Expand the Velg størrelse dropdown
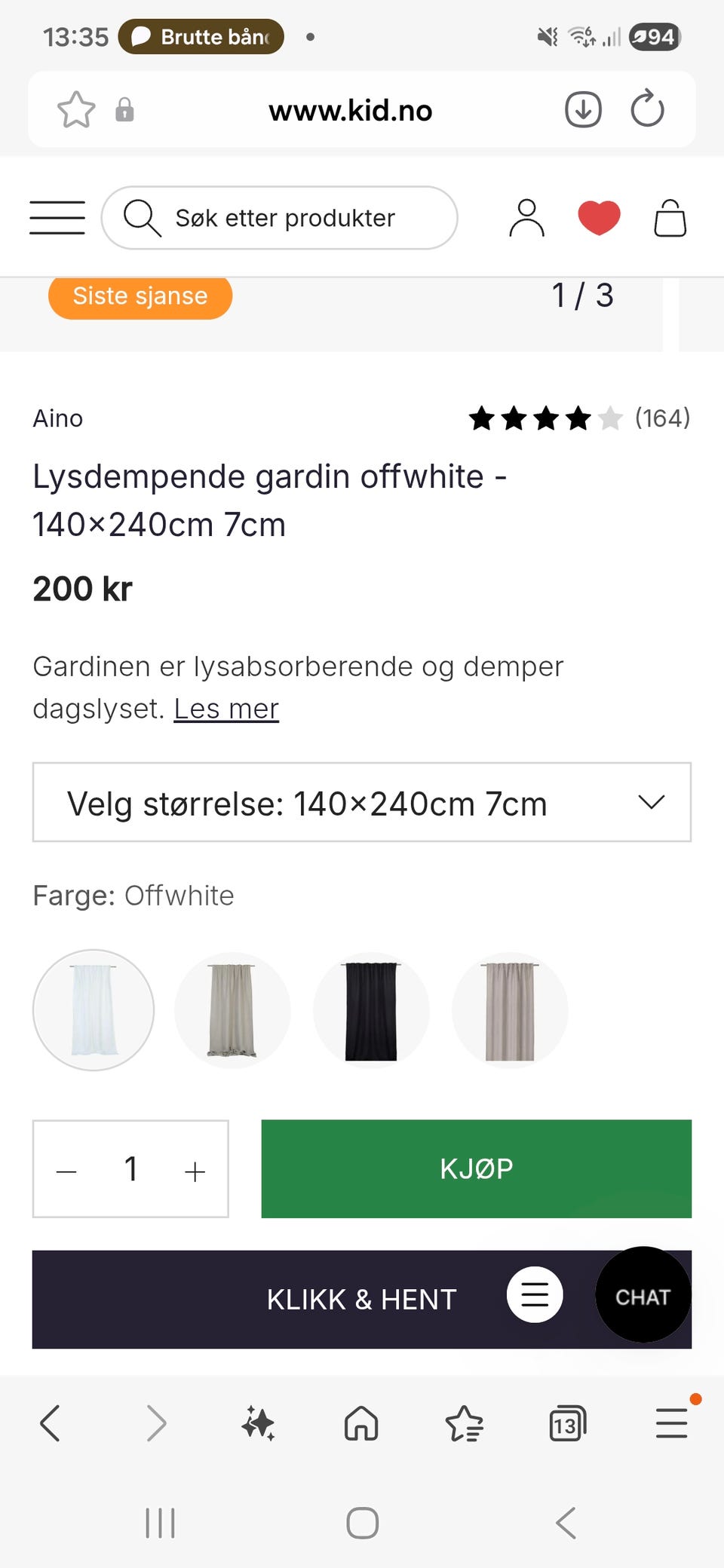Screen dimensions: 724x1568 pyautogui.click(x=361, y=802)
